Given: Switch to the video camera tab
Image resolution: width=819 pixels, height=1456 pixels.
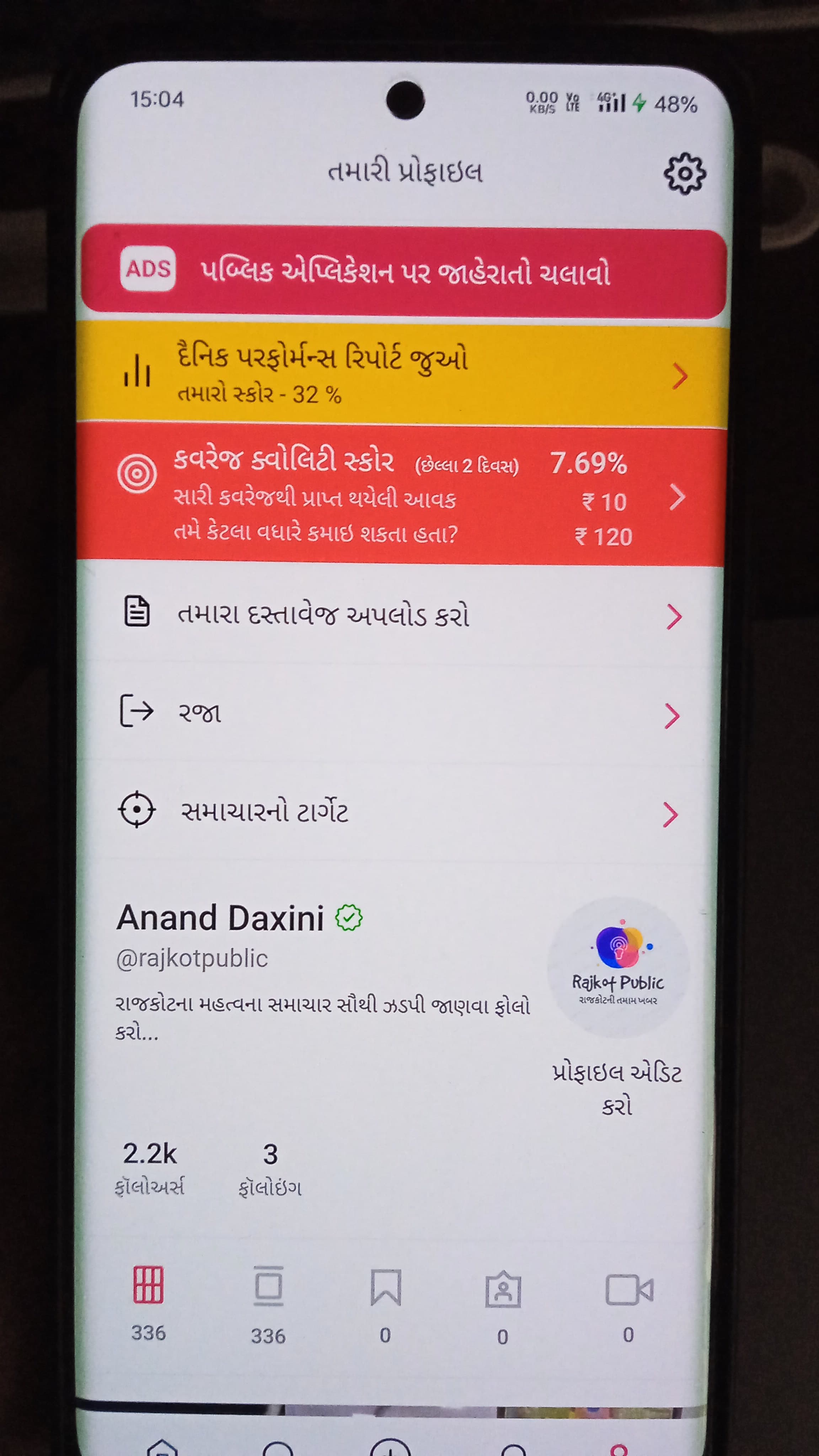Looking at the screenshot, I should [628, 1290].
